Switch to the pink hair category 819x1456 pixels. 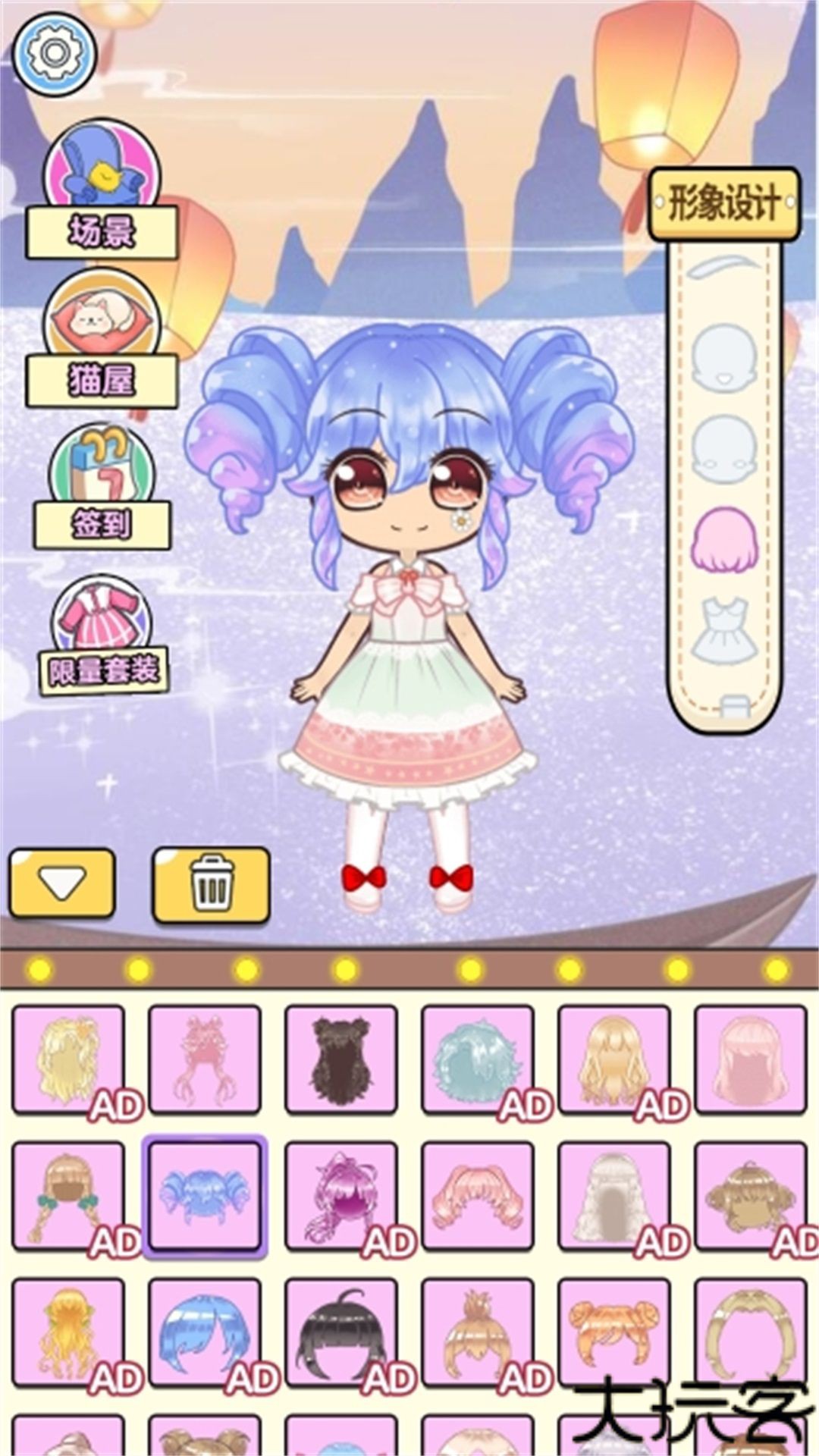pyautogui.click(x=724, y=538)
